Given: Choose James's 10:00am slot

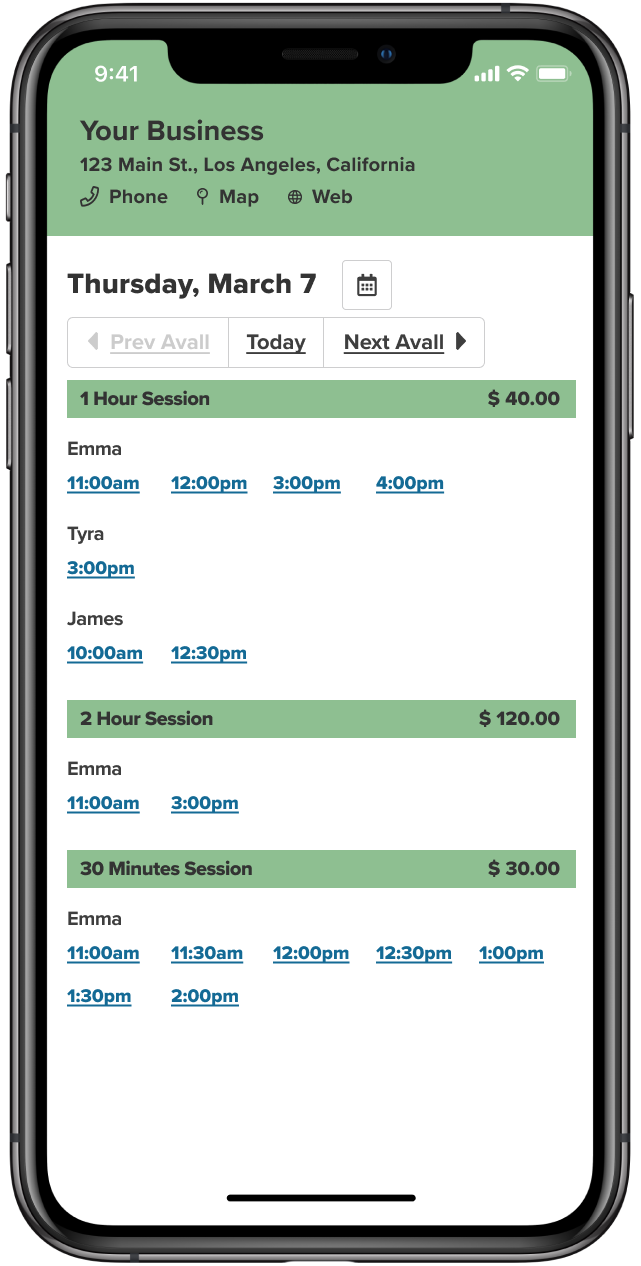Looking at the screenshot, I should [105, 654].
